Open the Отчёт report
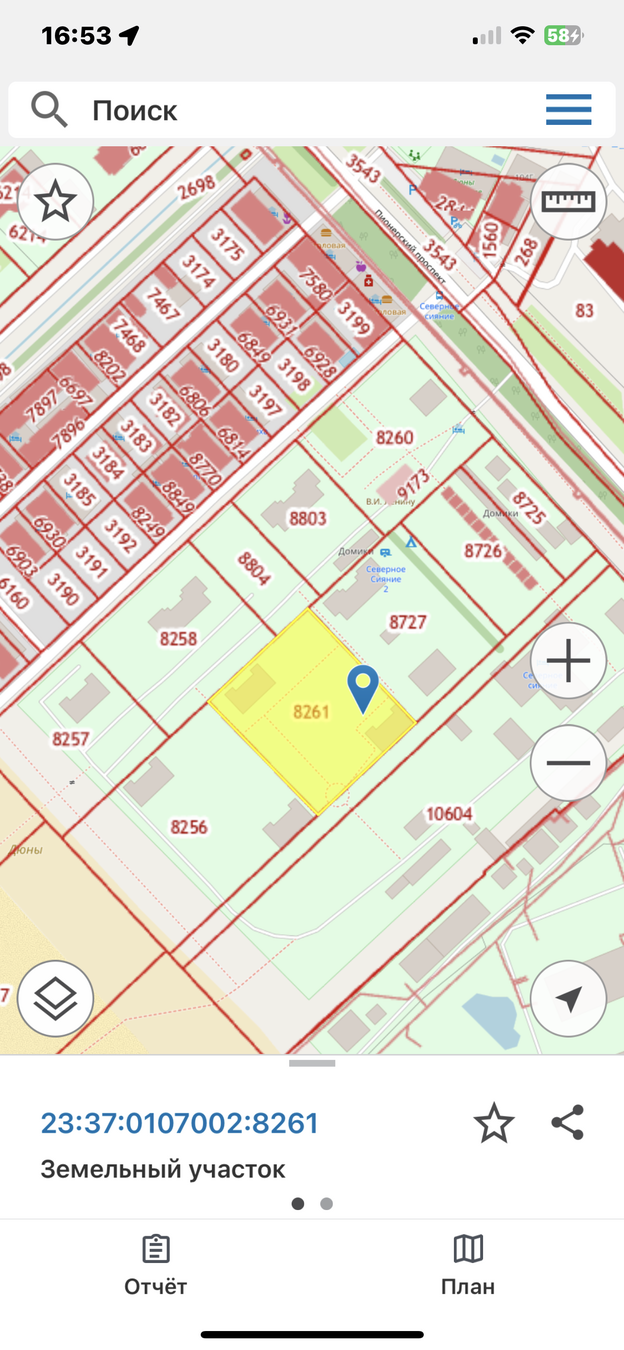Screen dimensions: 624x1350 point(155,1265)
